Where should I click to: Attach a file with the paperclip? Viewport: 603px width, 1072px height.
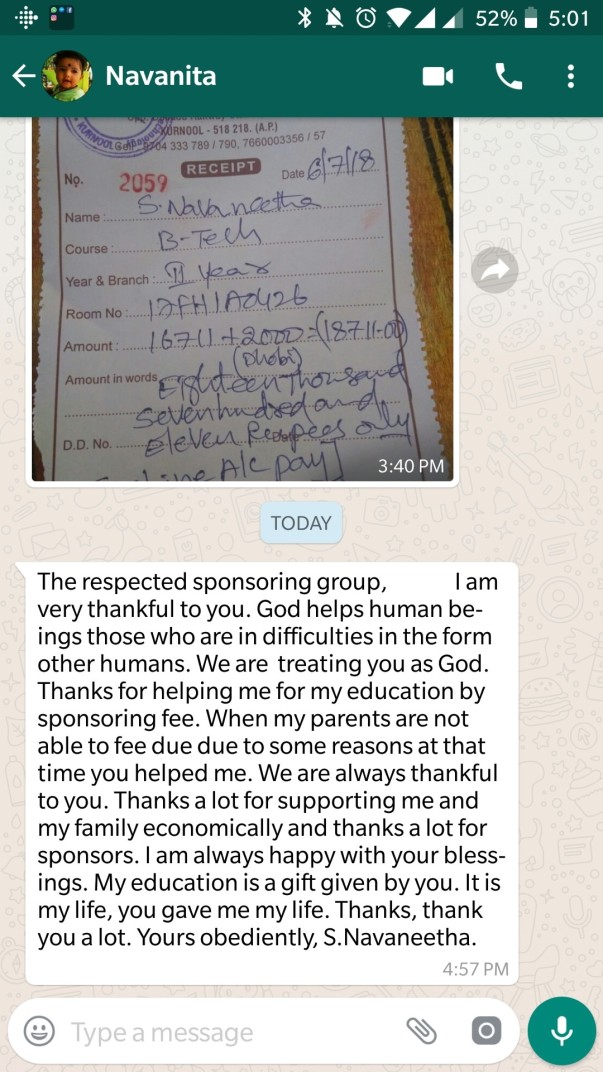tap(422, 1031)
